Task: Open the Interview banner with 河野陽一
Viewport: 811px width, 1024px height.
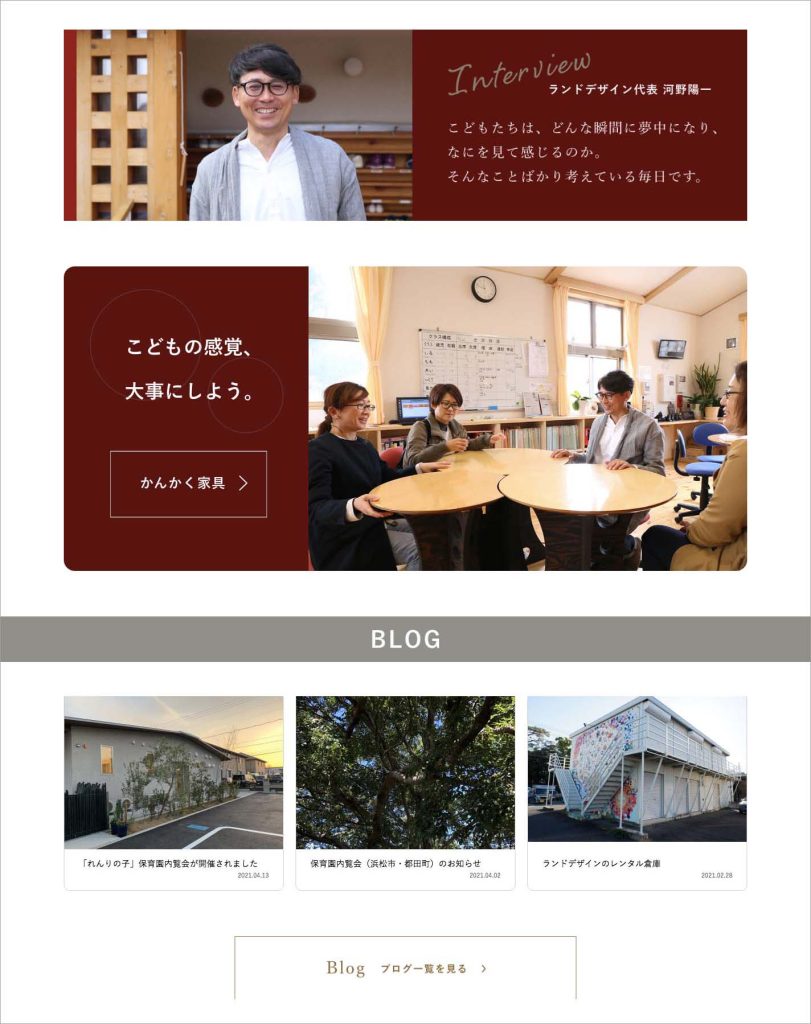Action: [405, 125]
